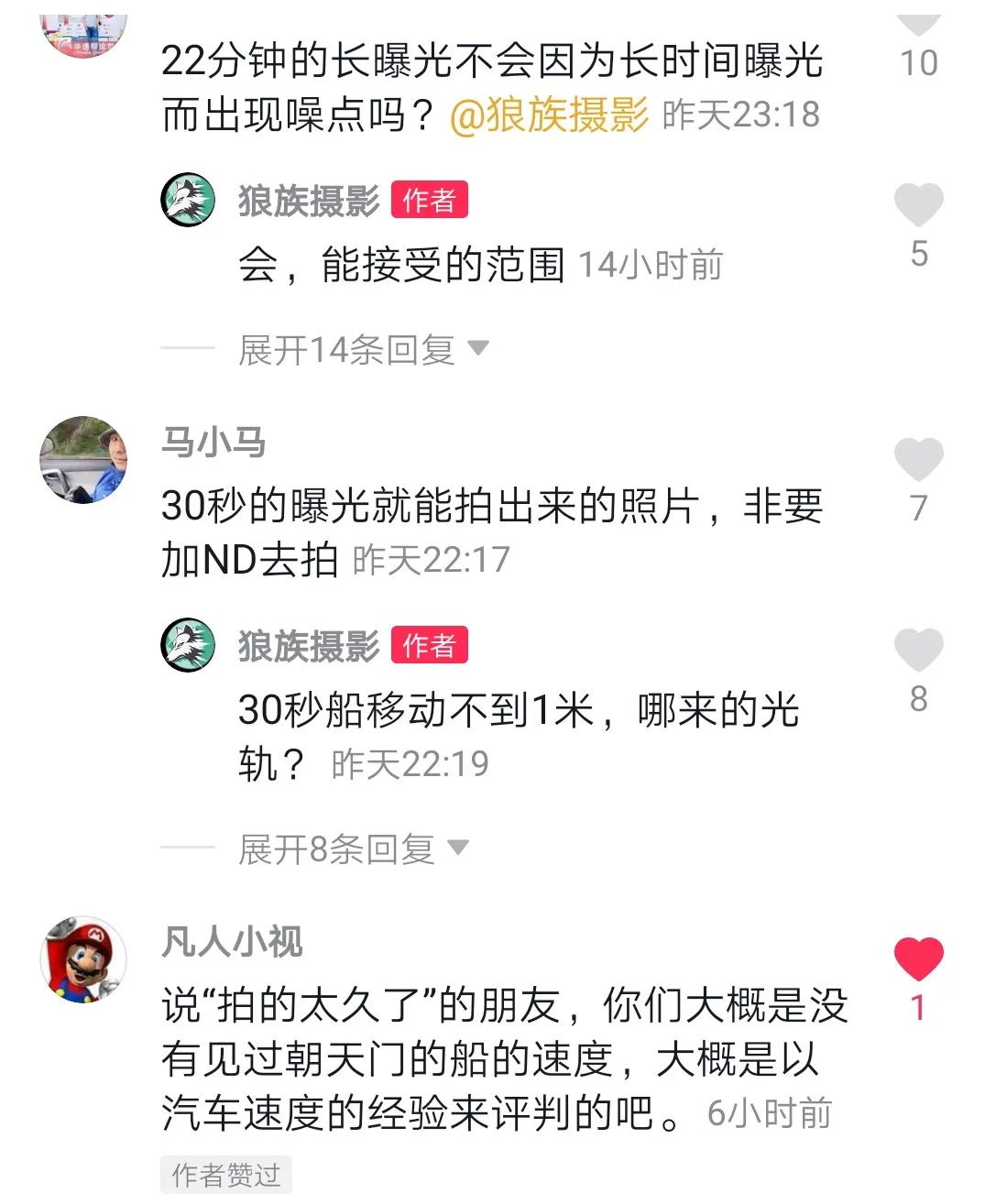The width and height of the screenshot is (985, 1204).
Task: Open the 狼族摄影 username text
Action: pos(307,200)
